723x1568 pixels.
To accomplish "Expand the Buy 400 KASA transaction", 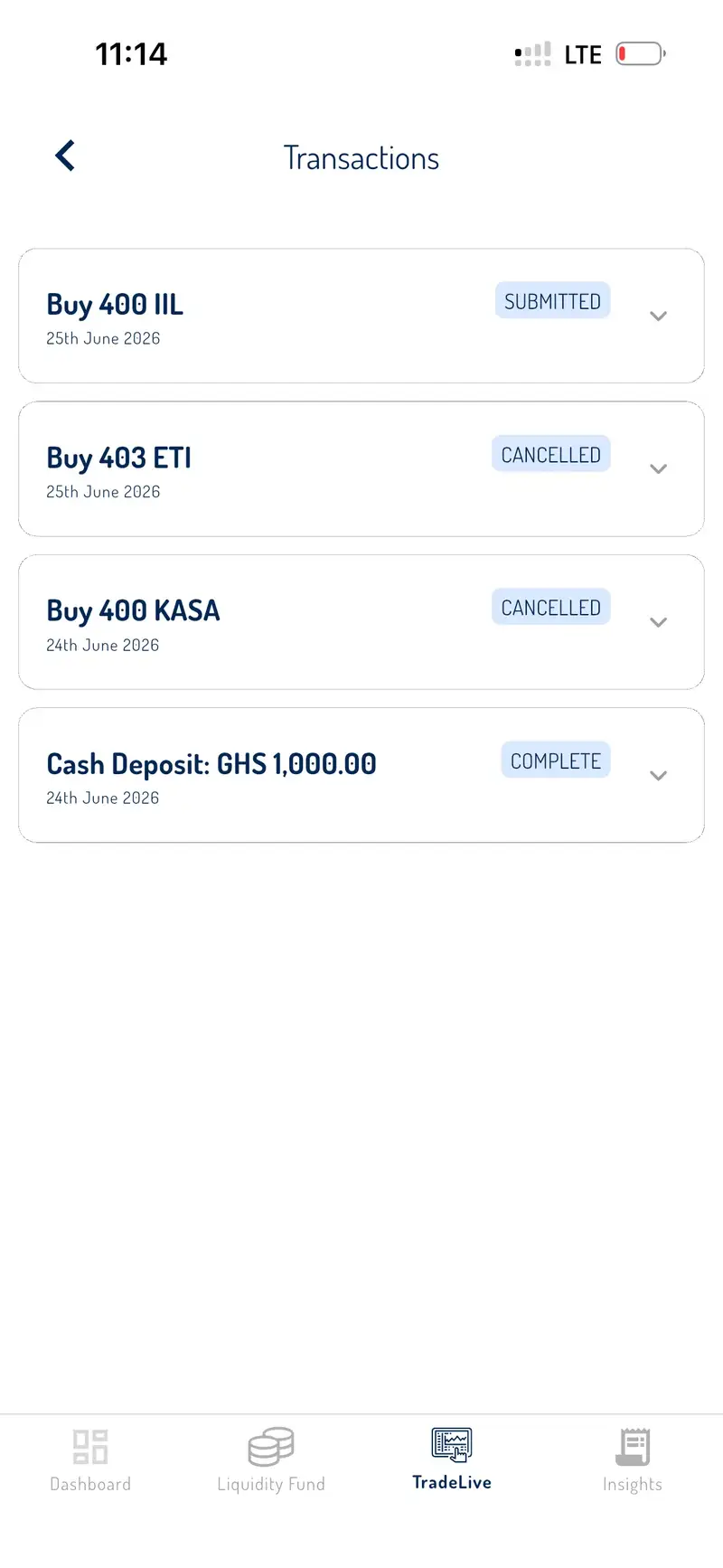I will [658, 622].
